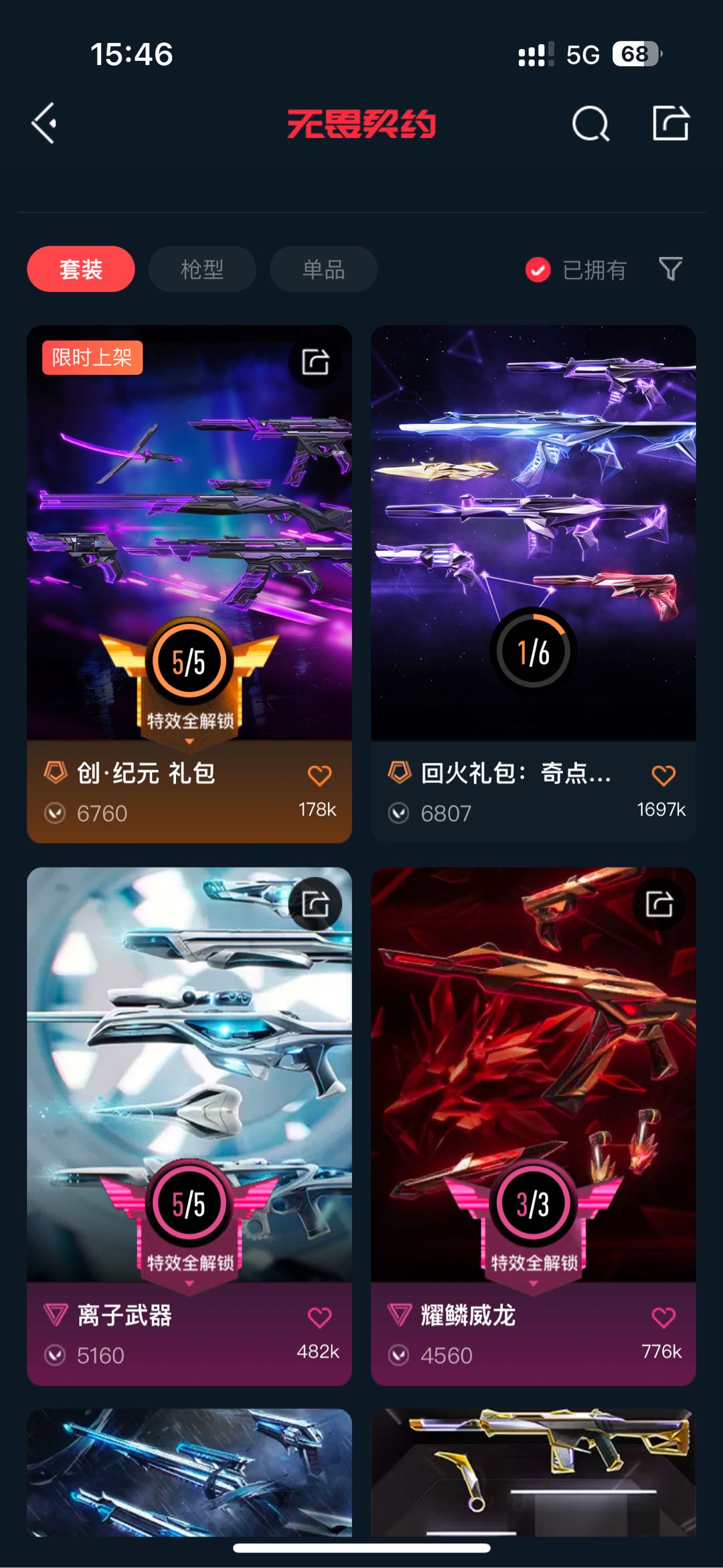Screen dimensions: 723x1568
Task: Share the 创·纪元 礼包 bundle
Action: [315, 362]
